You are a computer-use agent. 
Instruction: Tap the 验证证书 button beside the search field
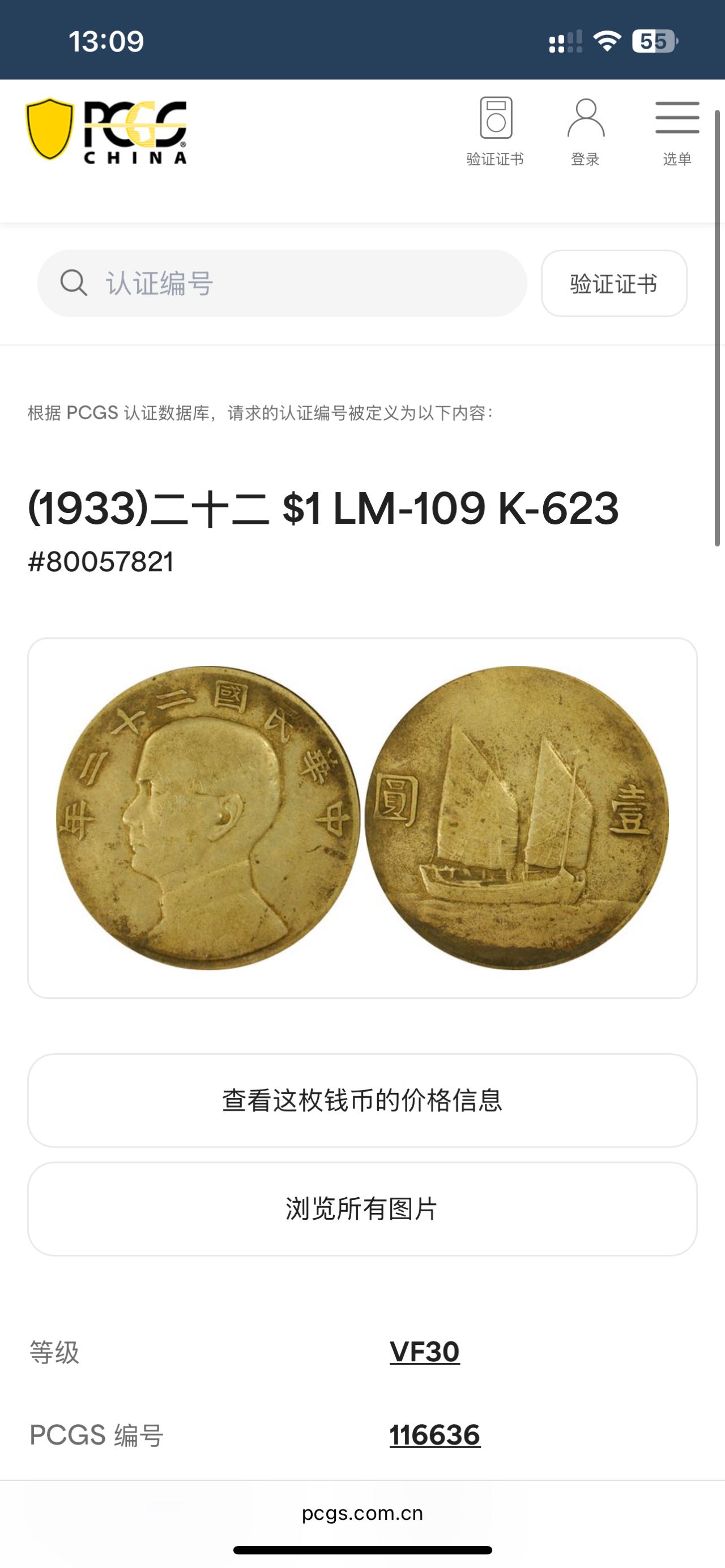pos(613,284)
